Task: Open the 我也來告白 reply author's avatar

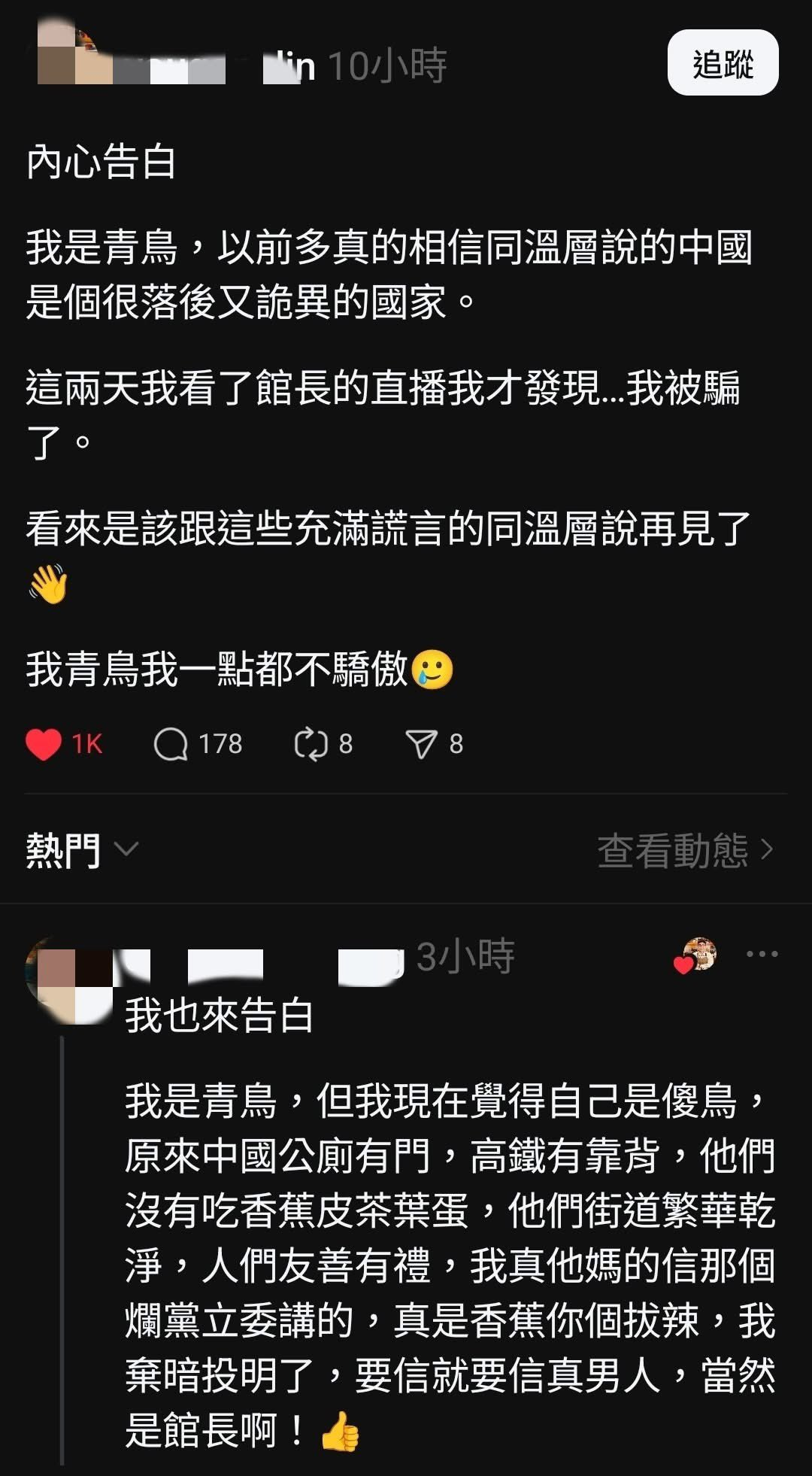Action: (x=69, y=981)
